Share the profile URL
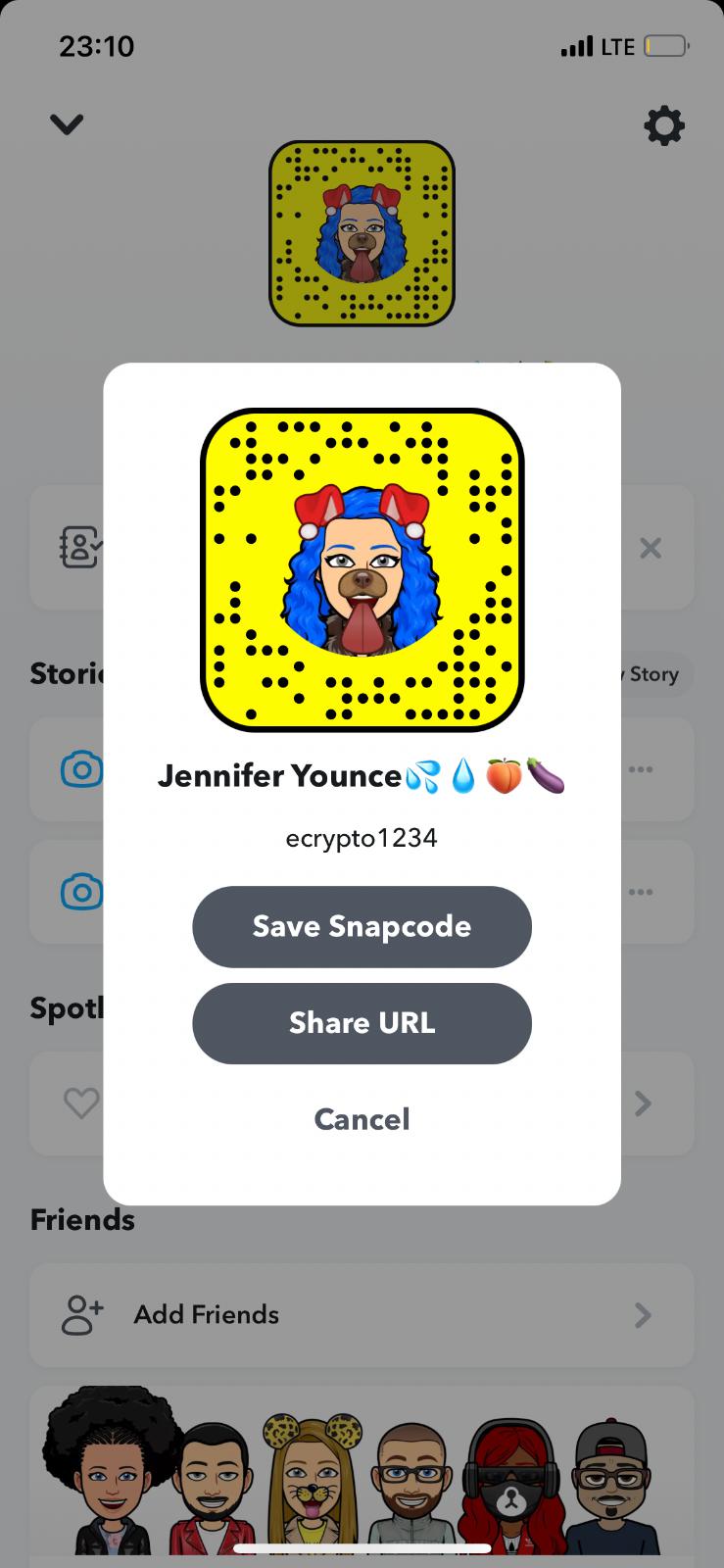Screen dimensions: 724x1568 [x=362, y=1023]
